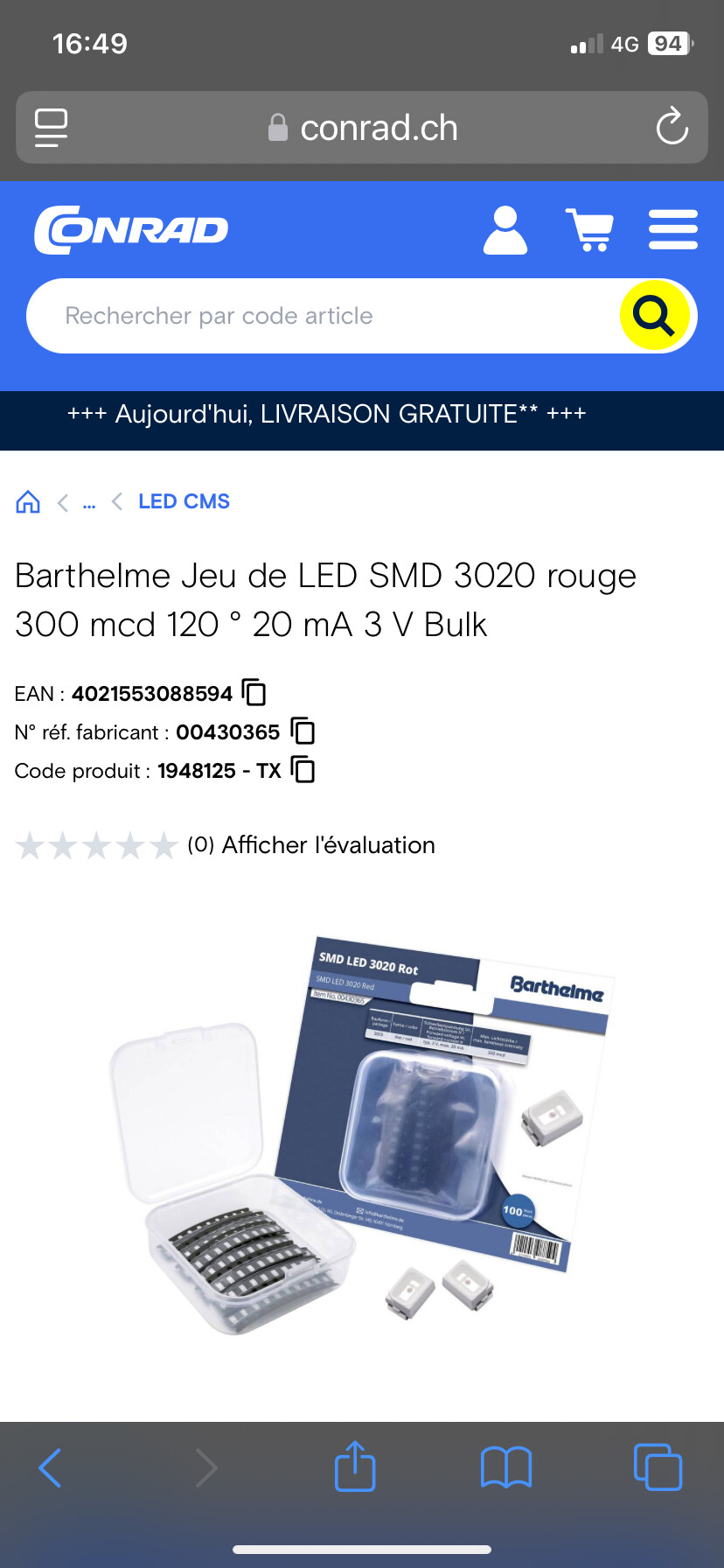
Task: Open the account profile icon
Action: 505,230
